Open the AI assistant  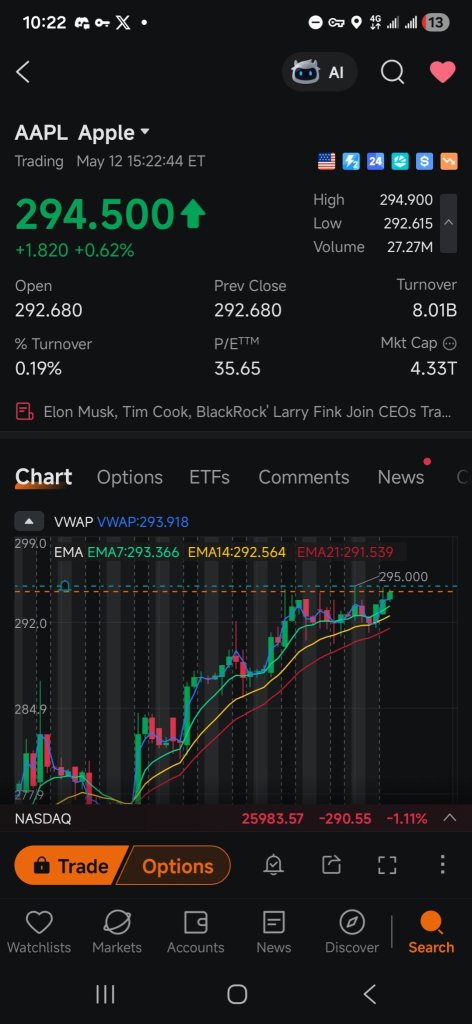(319, 72)
